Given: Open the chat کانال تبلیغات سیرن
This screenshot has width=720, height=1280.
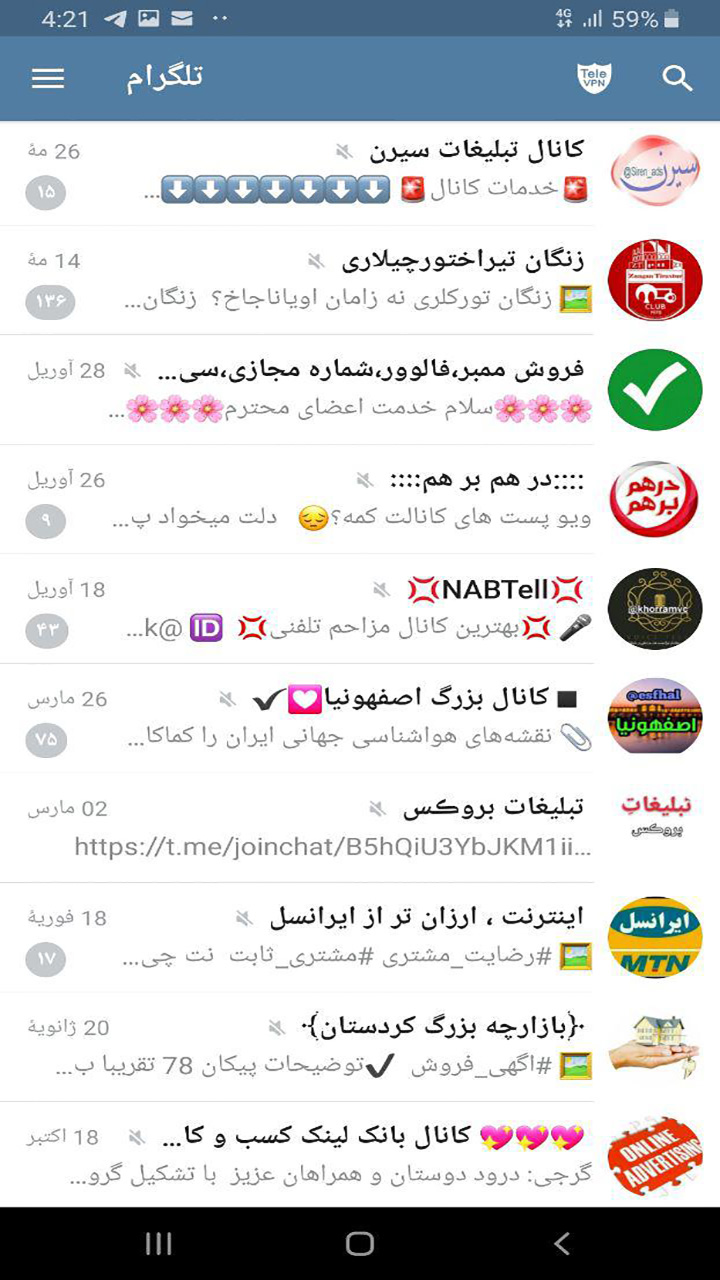Looking at the screenshot, I should click(360, 170).
